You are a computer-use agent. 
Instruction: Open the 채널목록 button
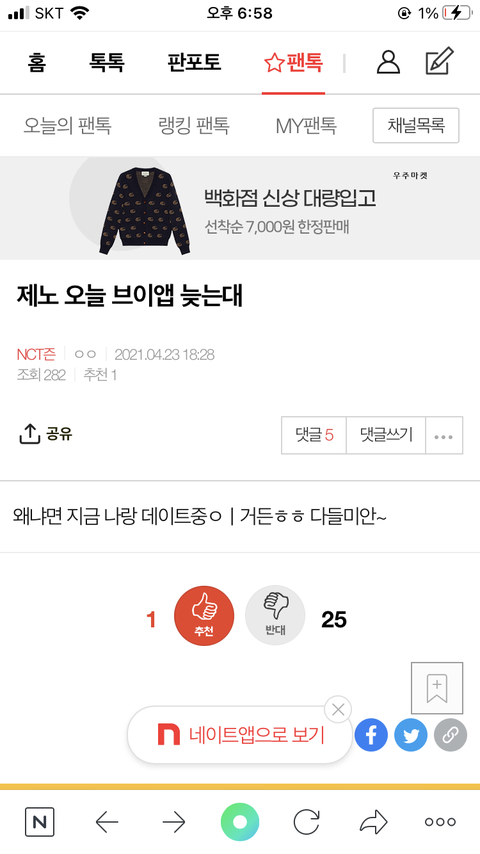click(416, 126)
